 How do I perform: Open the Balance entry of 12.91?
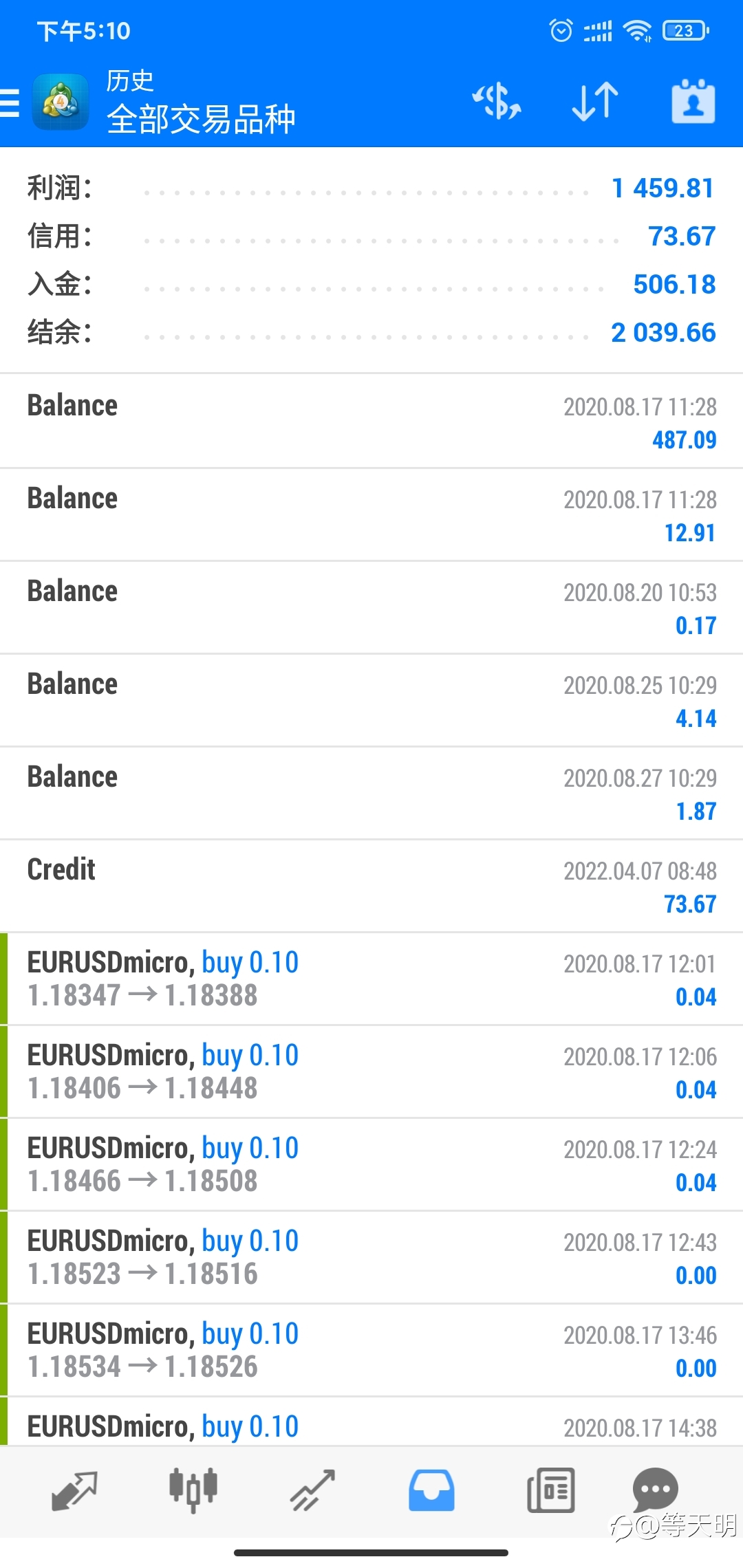371,515
